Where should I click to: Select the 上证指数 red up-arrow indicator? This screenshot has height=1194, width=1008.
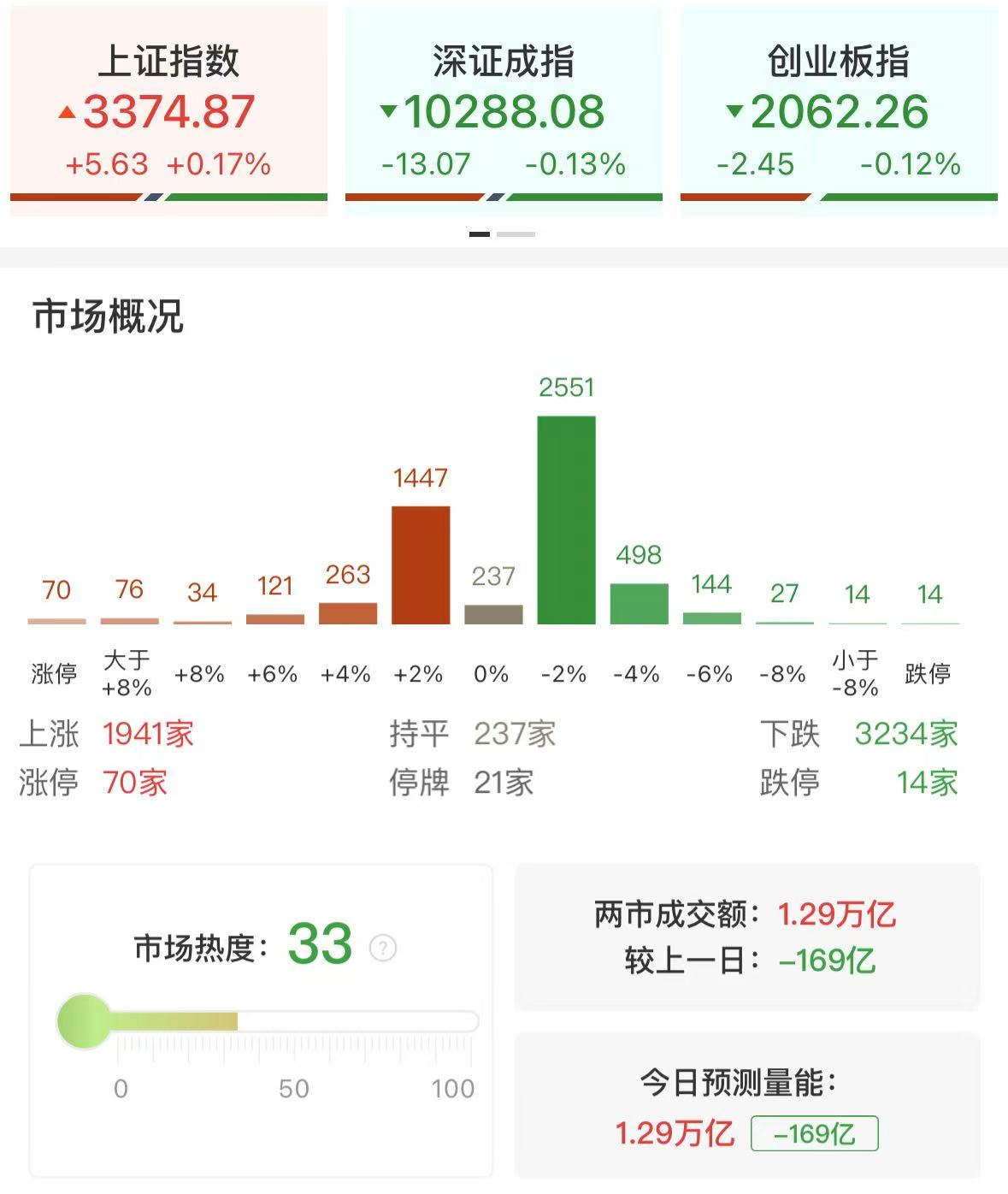point(65,111)
